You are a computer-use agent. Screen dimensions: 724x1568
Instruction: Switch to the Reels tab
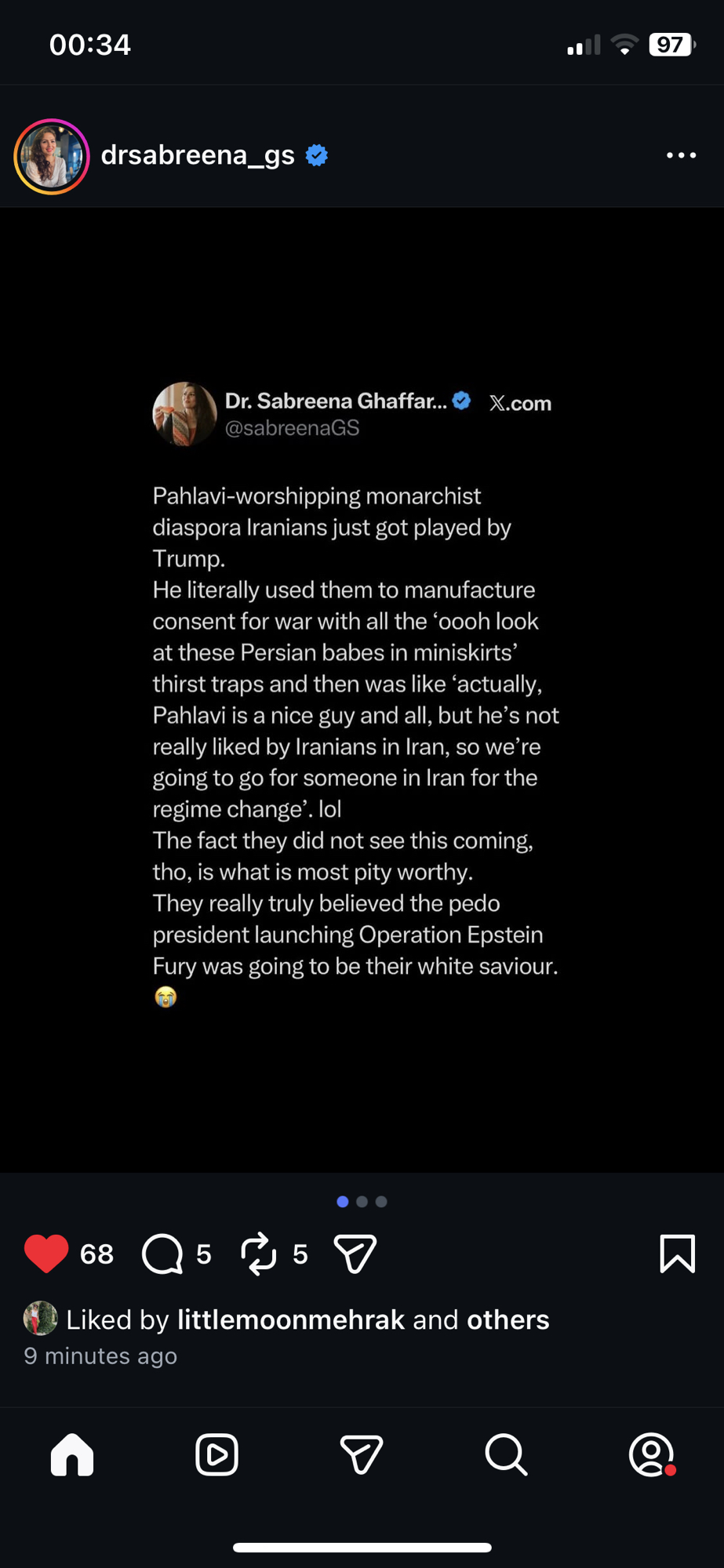(x=216, y=1455)
